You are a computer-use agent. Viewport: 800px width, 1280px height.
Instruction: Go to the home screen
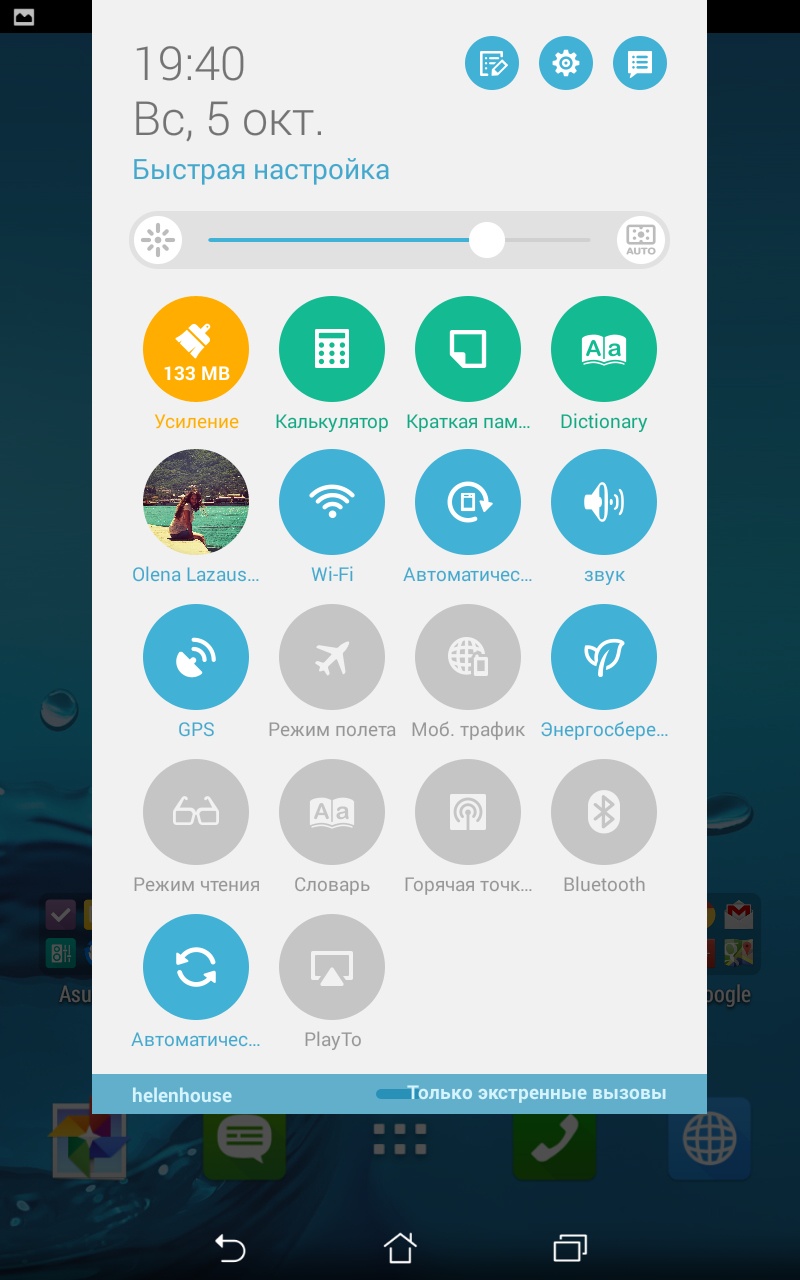[x=400, y=1247]
